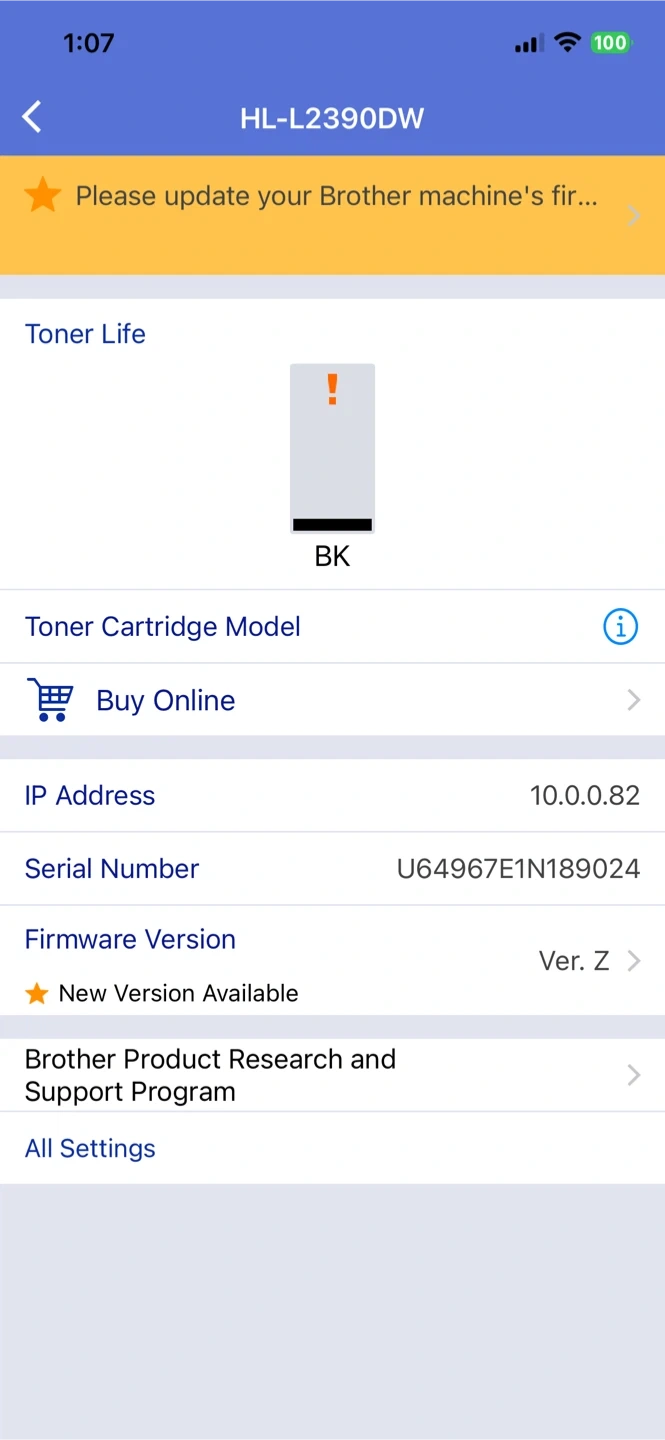Image resolution: width=665 pixels, height=1440 pixels.
Task: Open Buy Online for toner
Action: pyautogui.click(x=332, y=700)
